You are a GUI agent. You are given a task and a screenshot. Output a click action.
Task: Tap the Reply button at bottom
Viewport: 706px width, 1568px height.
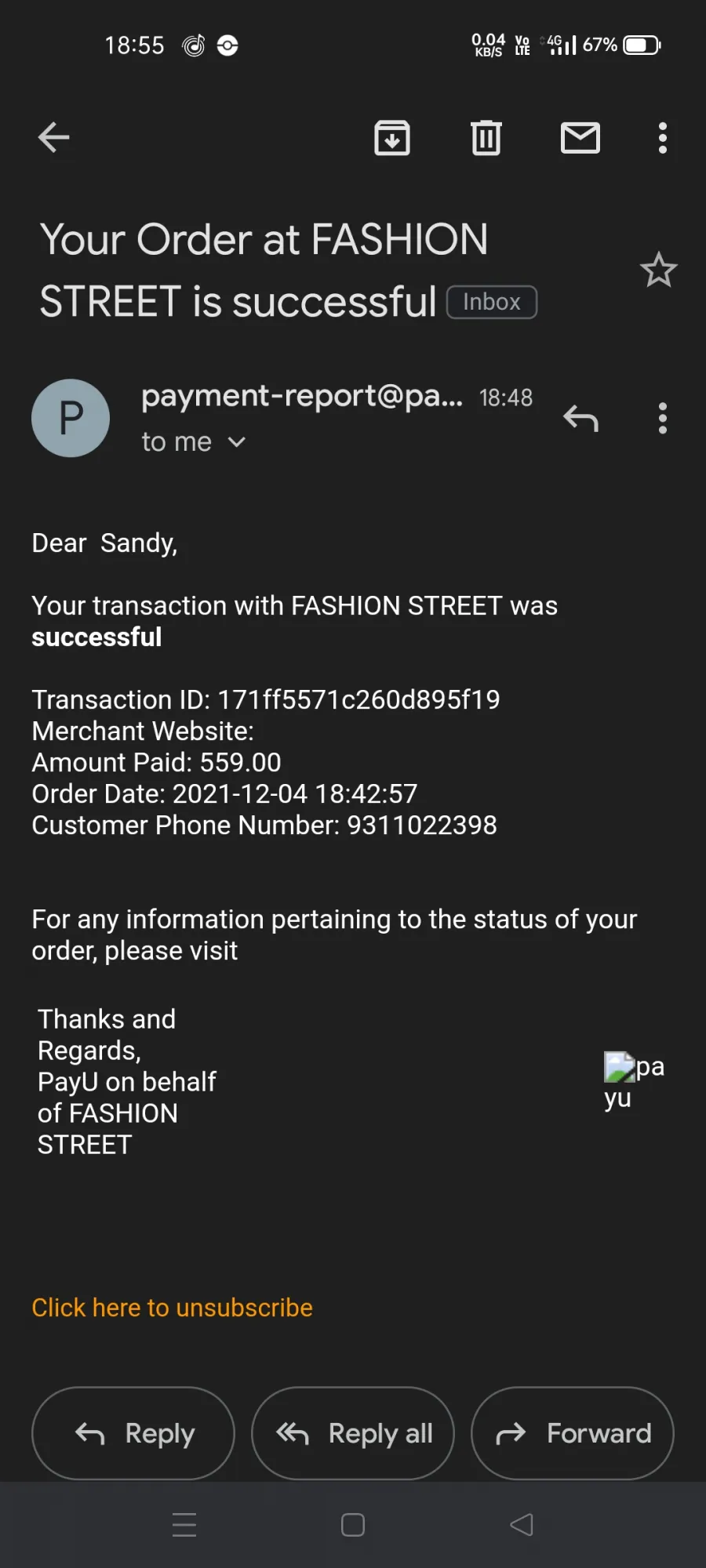pos(133,1433)
